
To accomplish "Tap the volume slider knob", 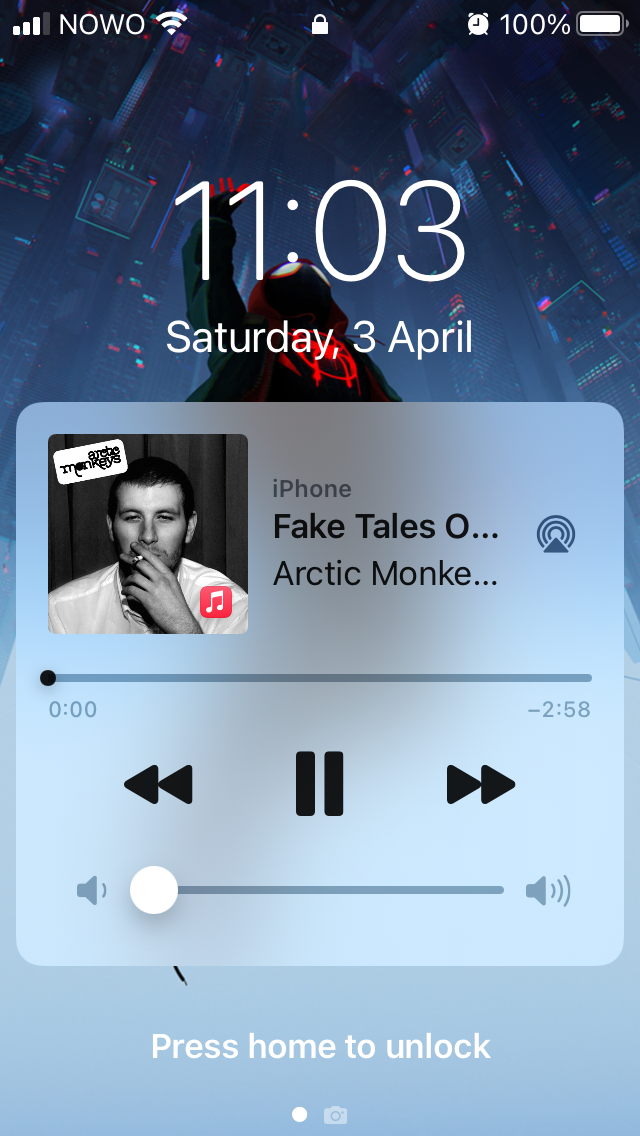I will 154,890.
